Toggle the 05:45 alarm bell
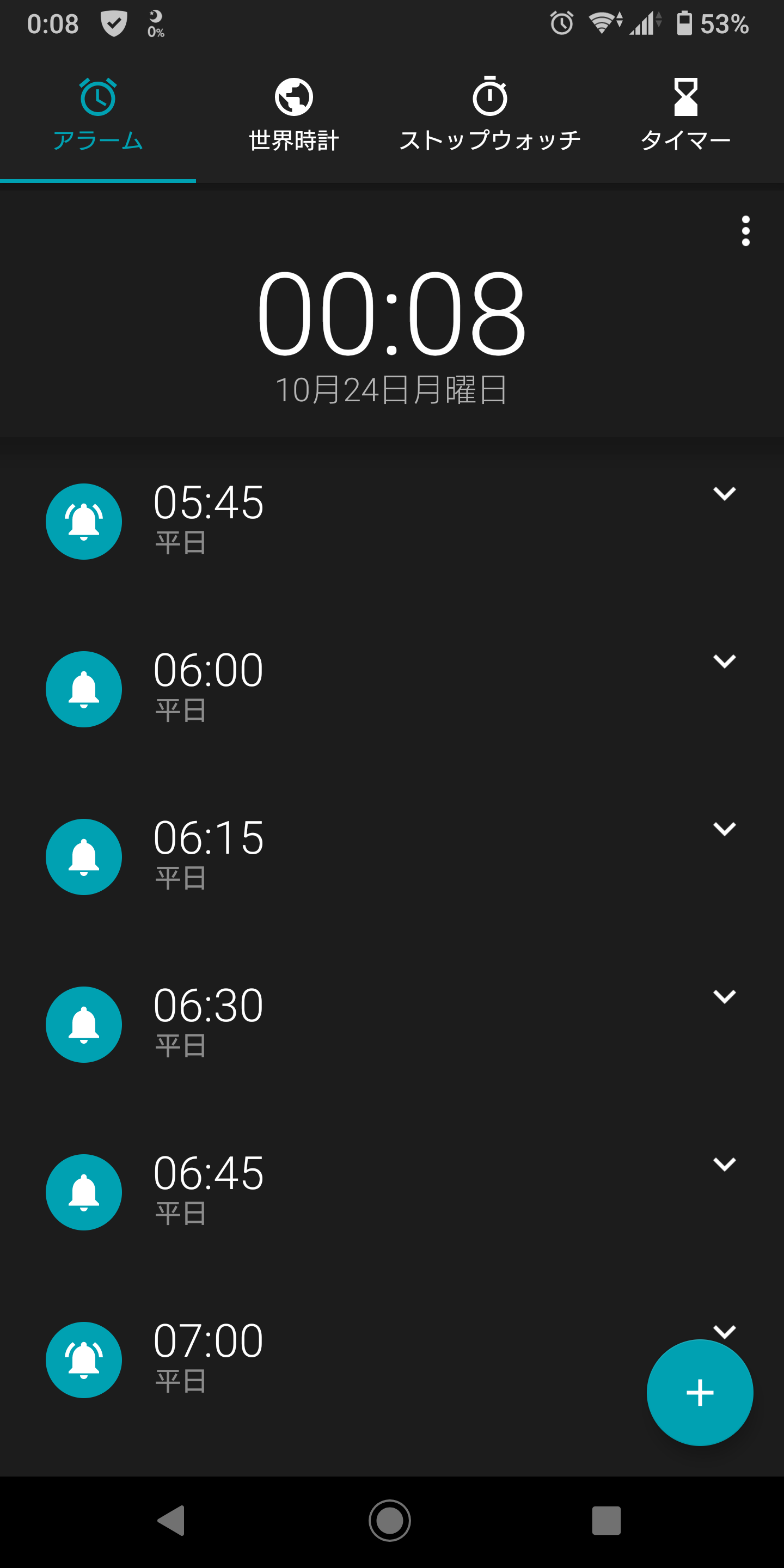This screenshot has height=1568, width=784. (x=84, y=522)
